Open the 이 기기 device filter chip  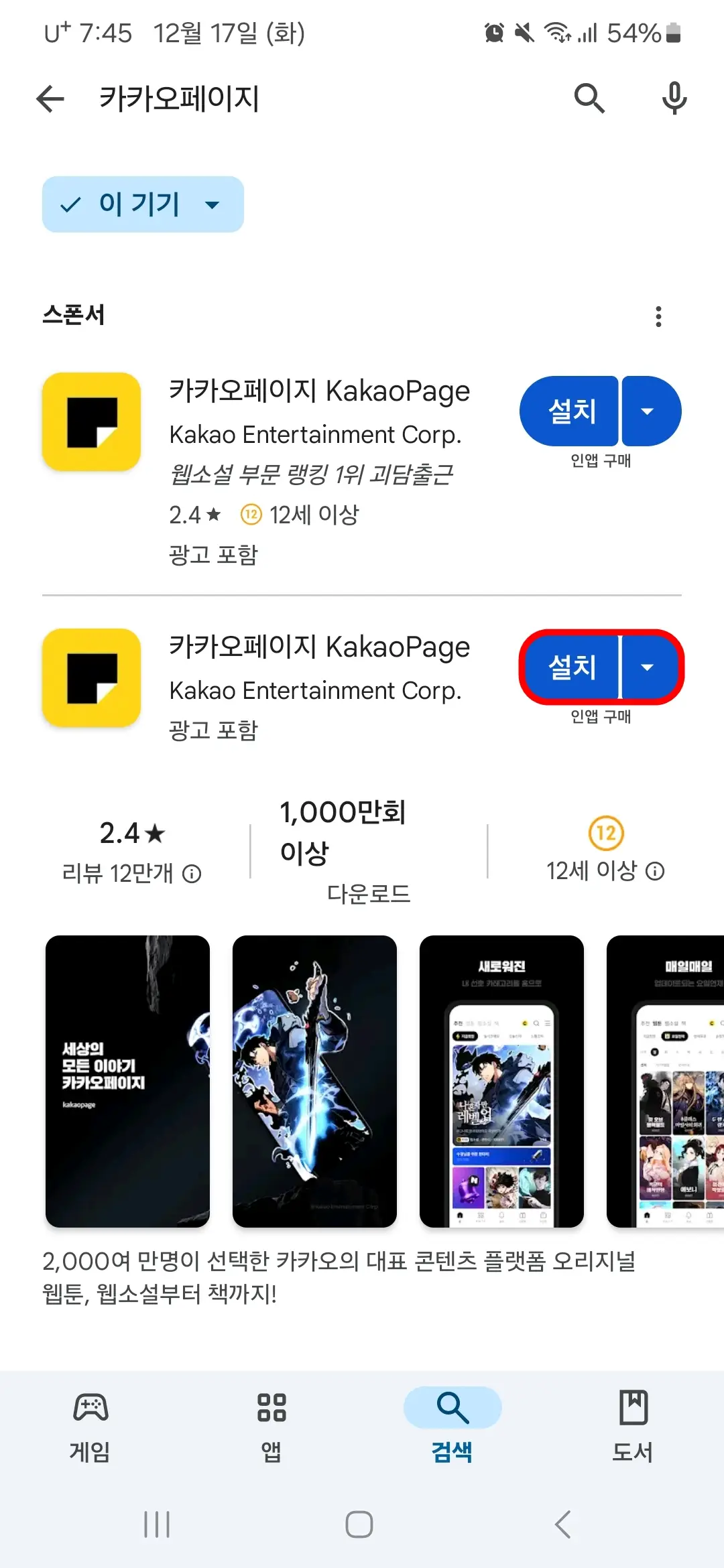point(141,204)
